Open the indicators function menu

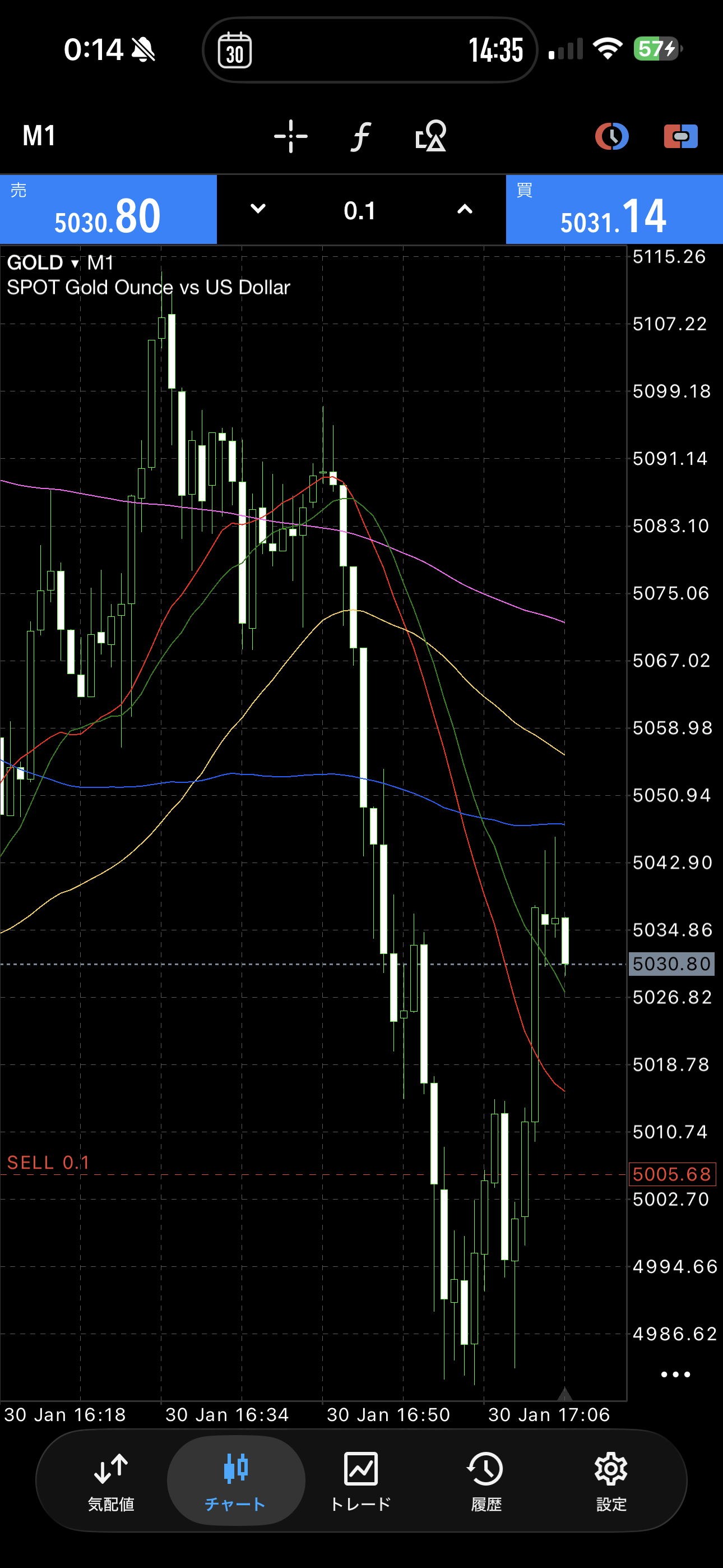(x=361, y=136)
